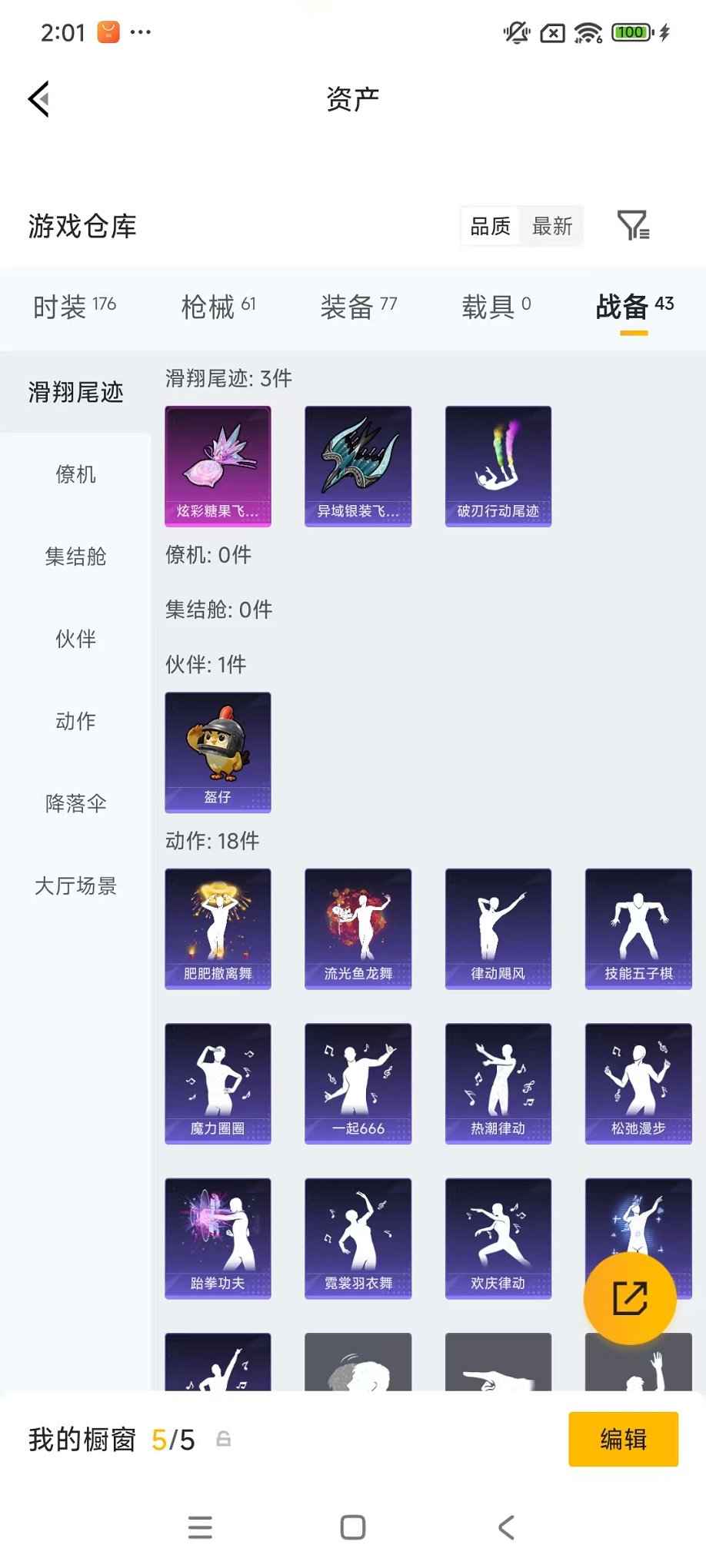706x1568 pixels.
Task: Open 我的橱窗 showcase link
Action: coord(82,1439)
